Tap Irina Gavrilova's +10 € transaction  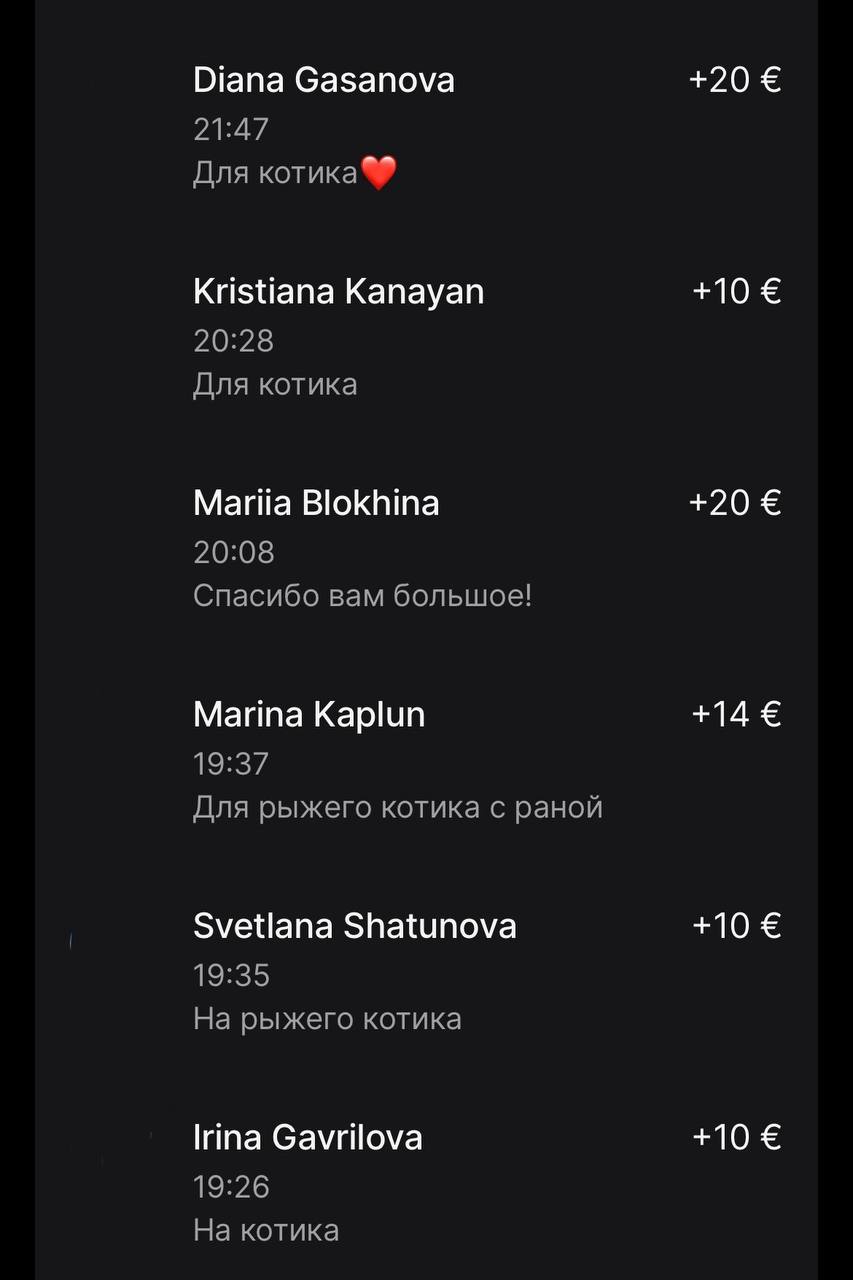(308, 1138)
